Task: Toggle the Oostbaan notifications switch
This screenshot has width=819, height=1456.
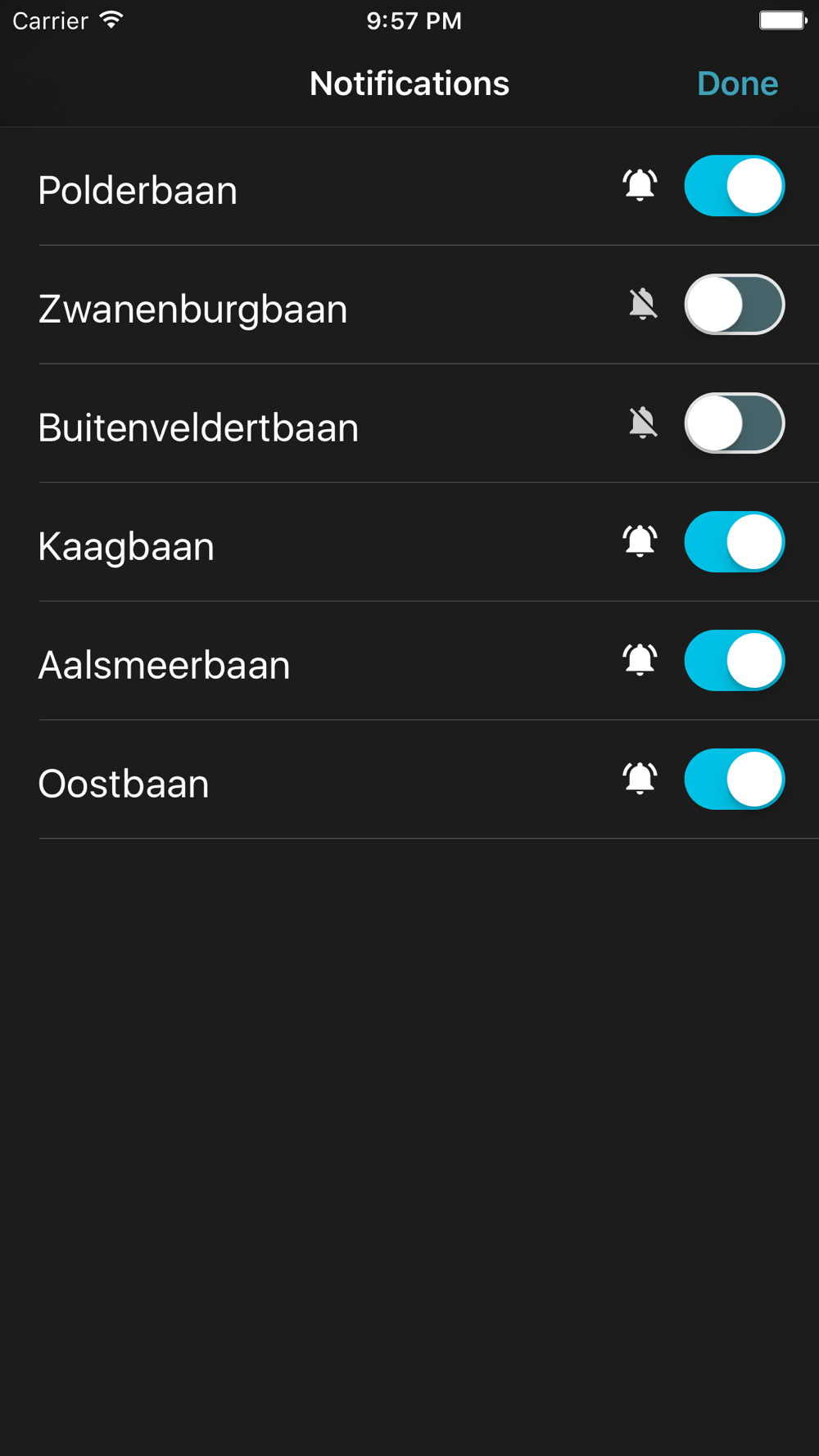Action: tap(734, 780)
